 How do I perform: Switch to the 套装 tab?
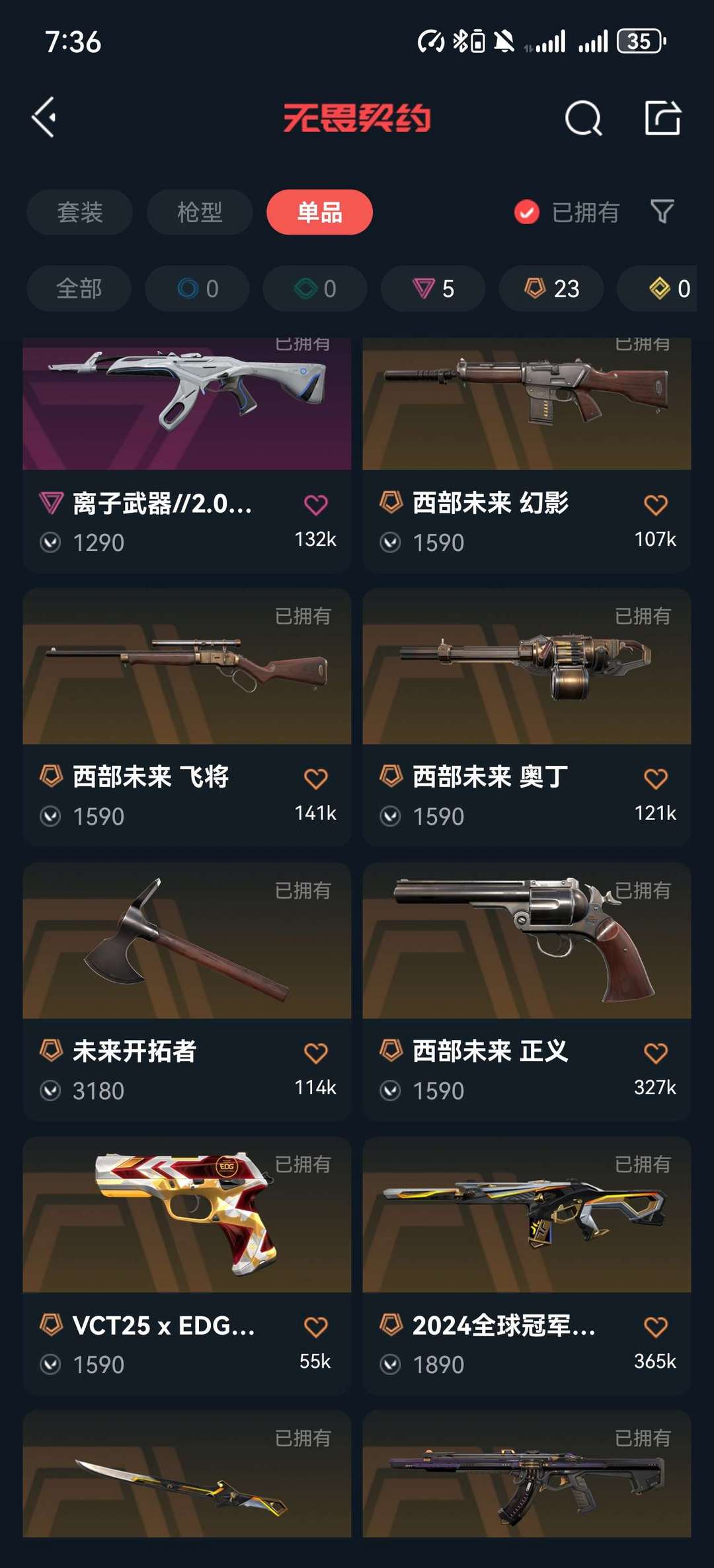[x=79, y=212]
